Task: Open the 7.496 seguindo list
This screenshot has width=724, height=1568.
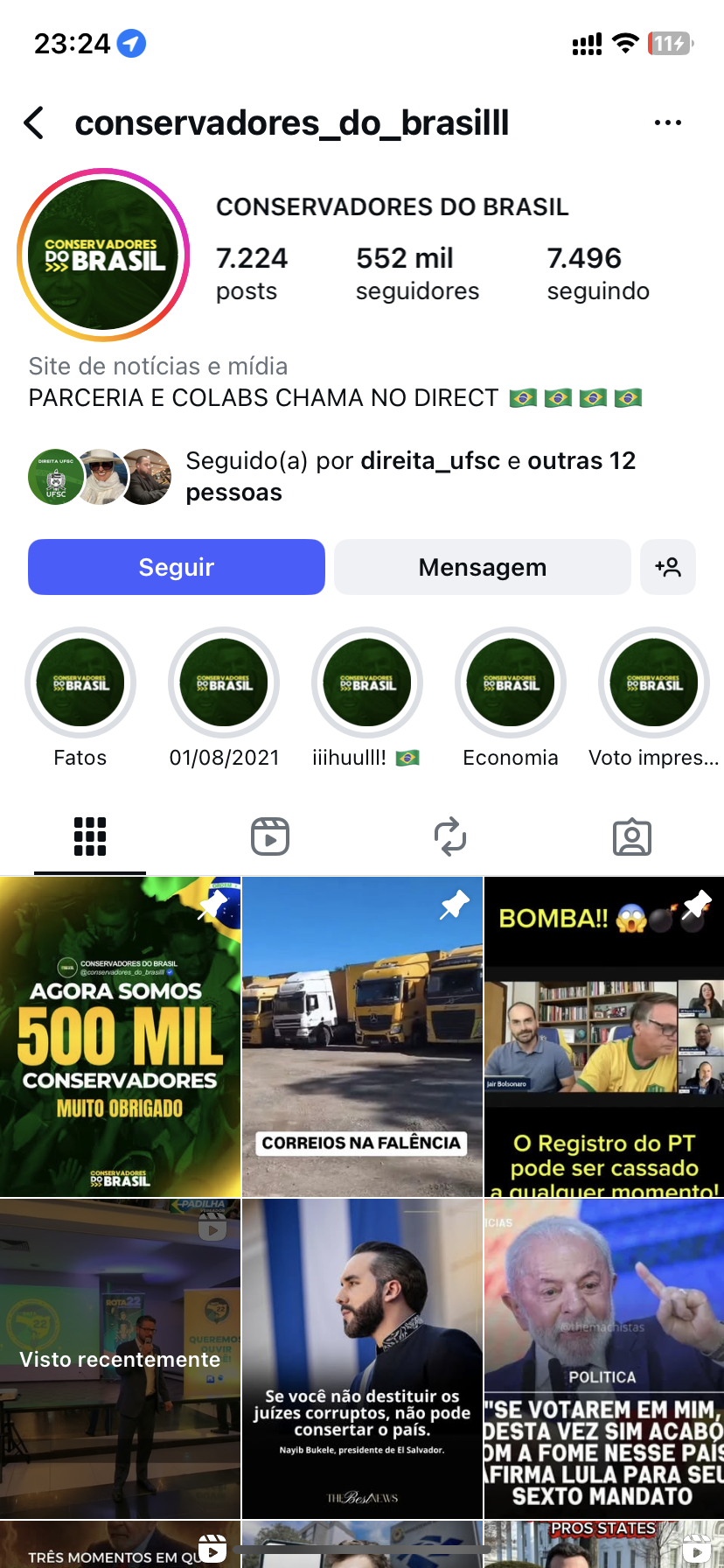Action: pyautogui.click(x=597, y=273)
